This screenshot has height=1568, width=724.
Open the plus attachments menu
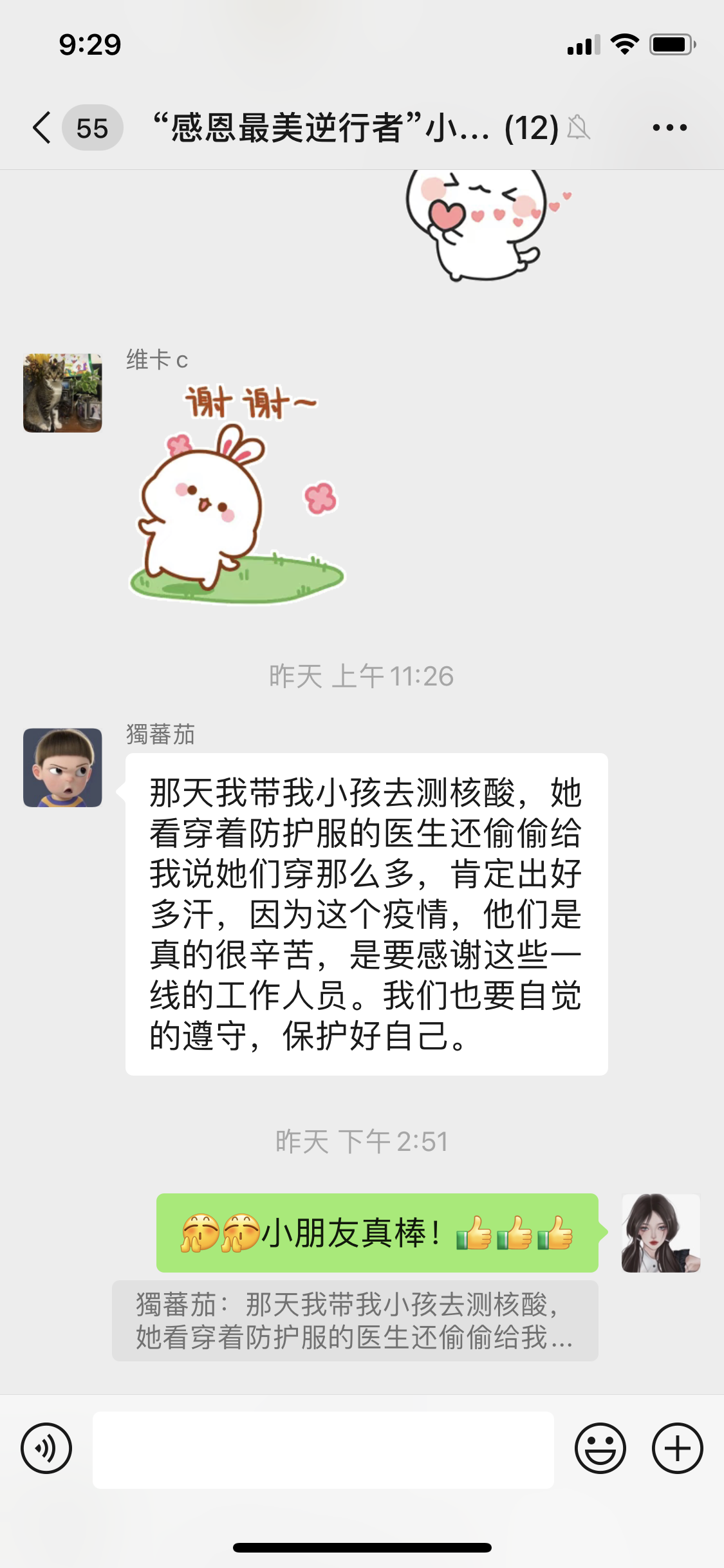[x=677, y=1448]
